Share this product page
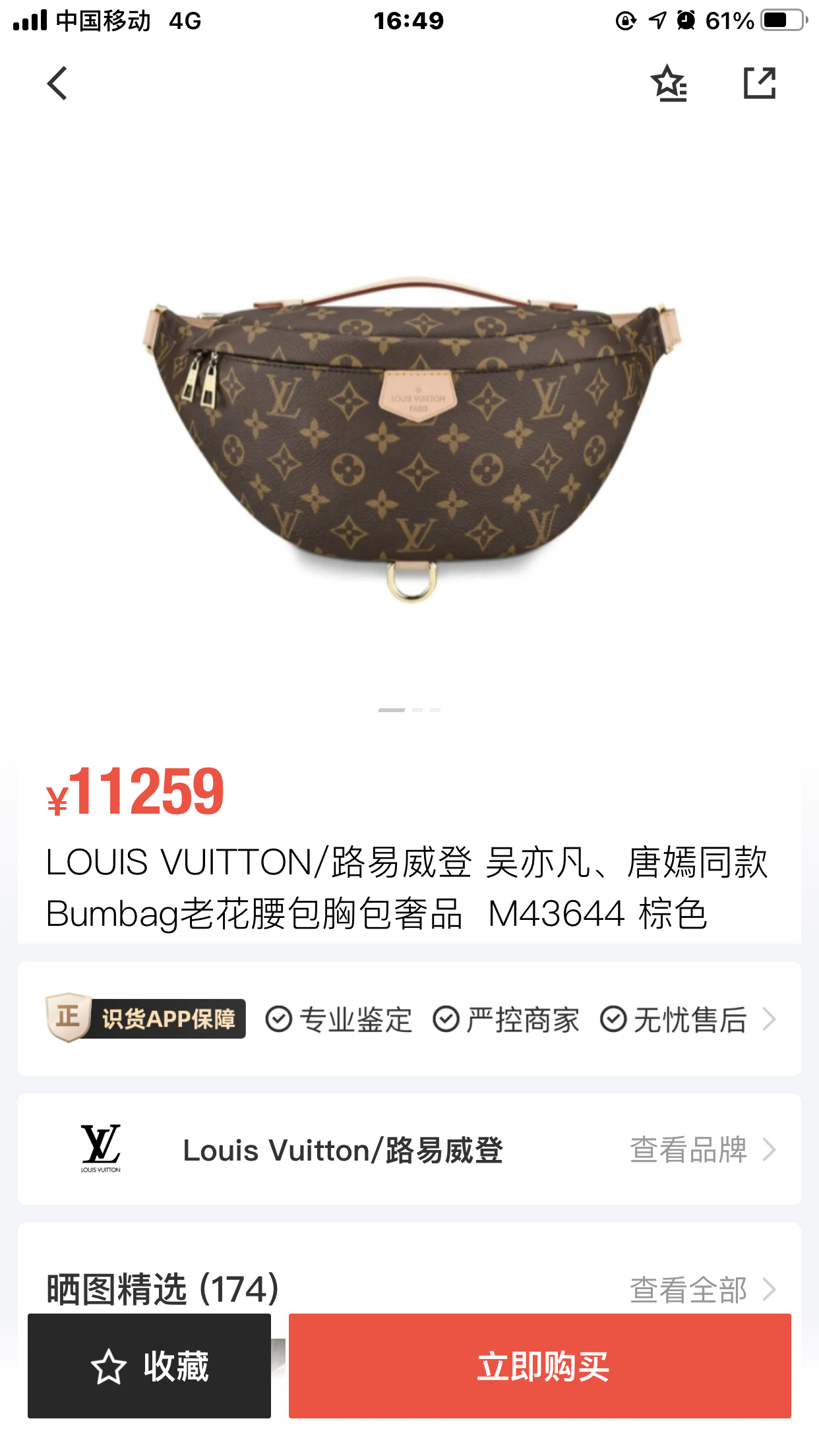Viewport: 819px width, 1456px height. pos(759,84)
